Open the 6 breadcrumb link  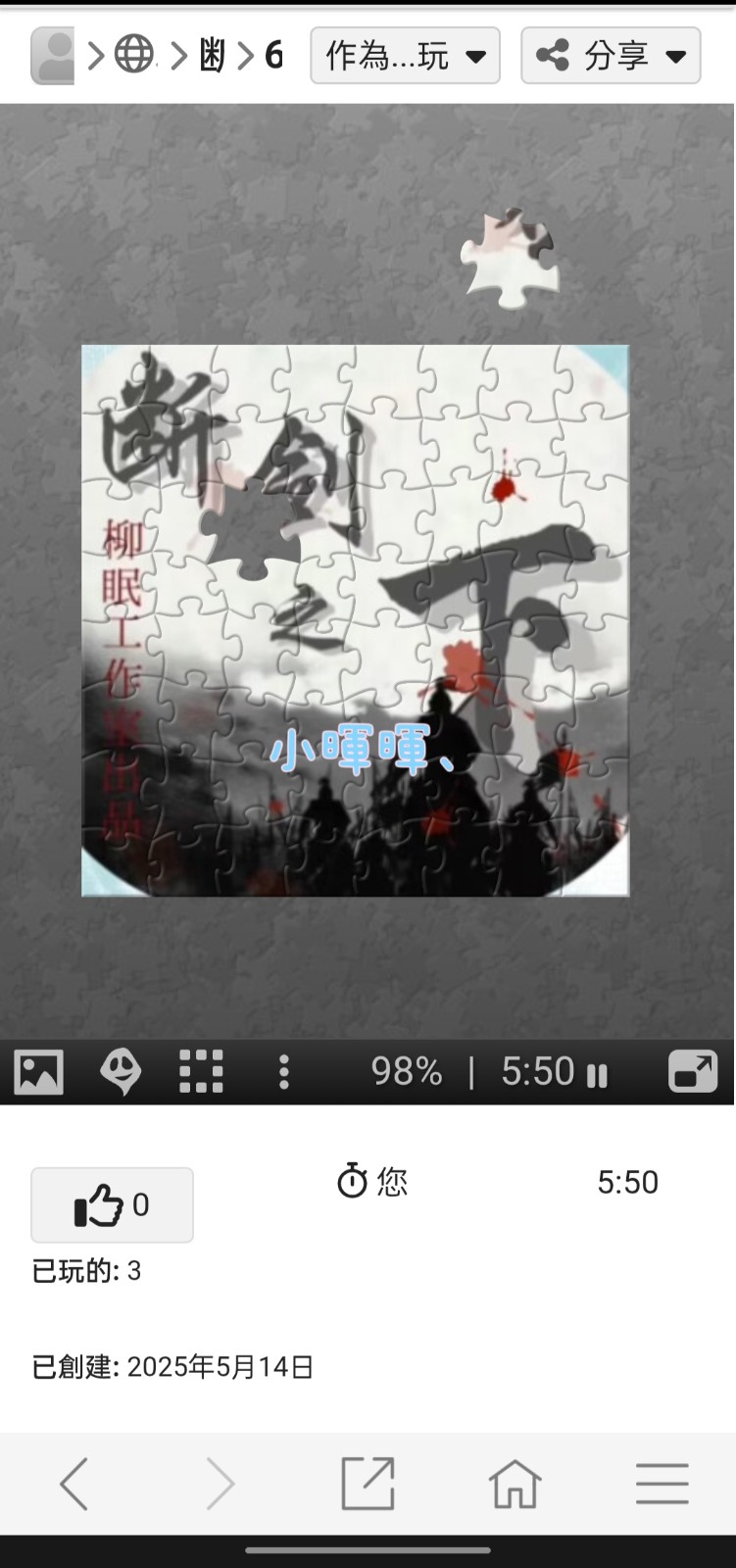coord(273,56)
